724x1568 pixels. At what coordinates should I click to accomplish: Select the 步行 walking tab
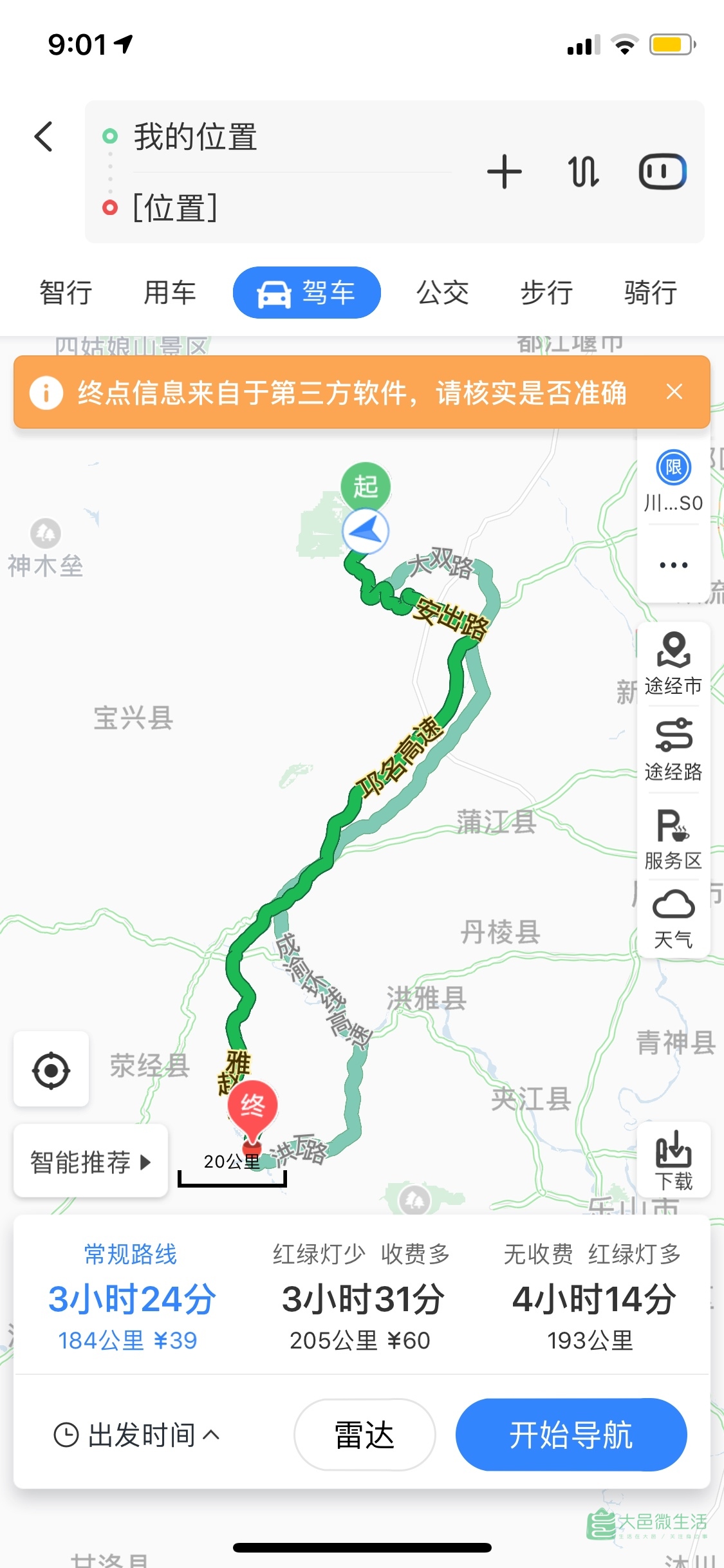click(x=546, y=293)
